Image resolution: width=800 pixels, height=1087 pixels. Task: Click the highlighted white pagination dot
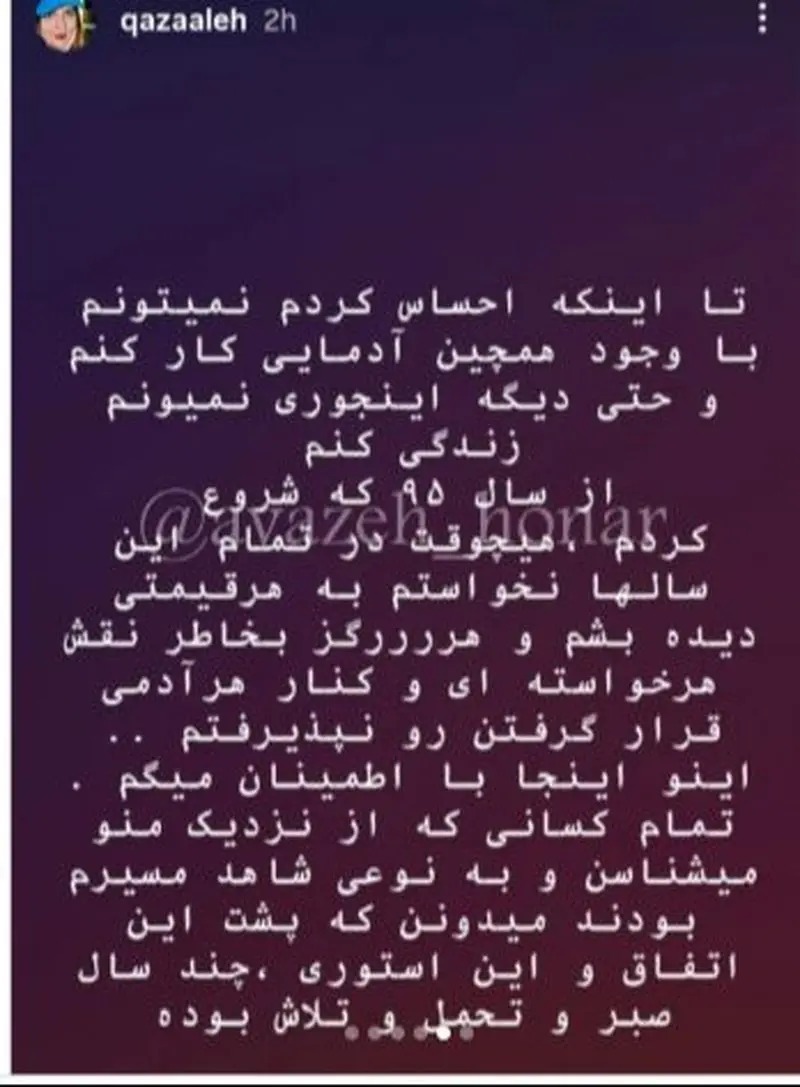point(443,1034)
